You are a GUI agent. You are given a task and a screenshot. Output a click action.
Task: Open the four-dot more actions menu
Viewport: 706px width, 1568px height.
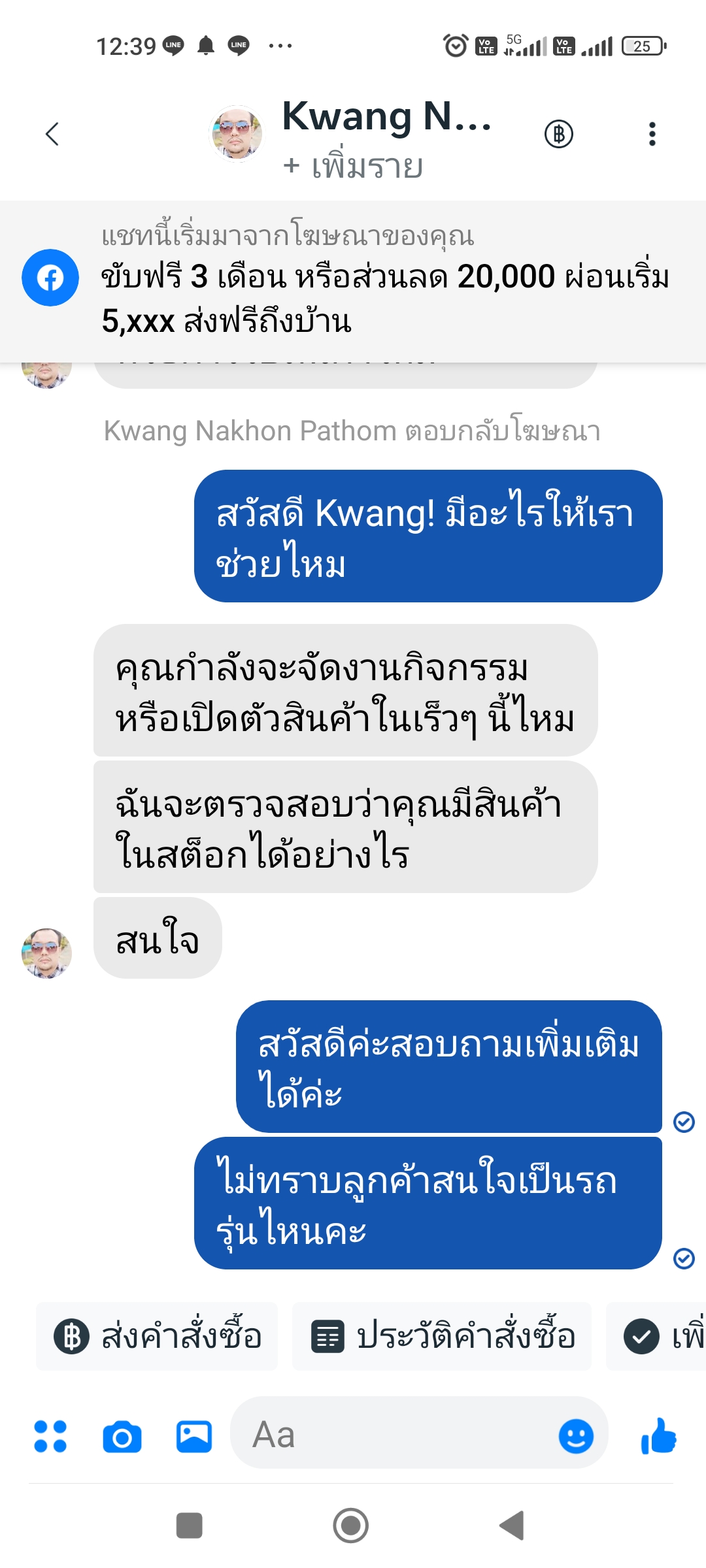[50, 1436]
